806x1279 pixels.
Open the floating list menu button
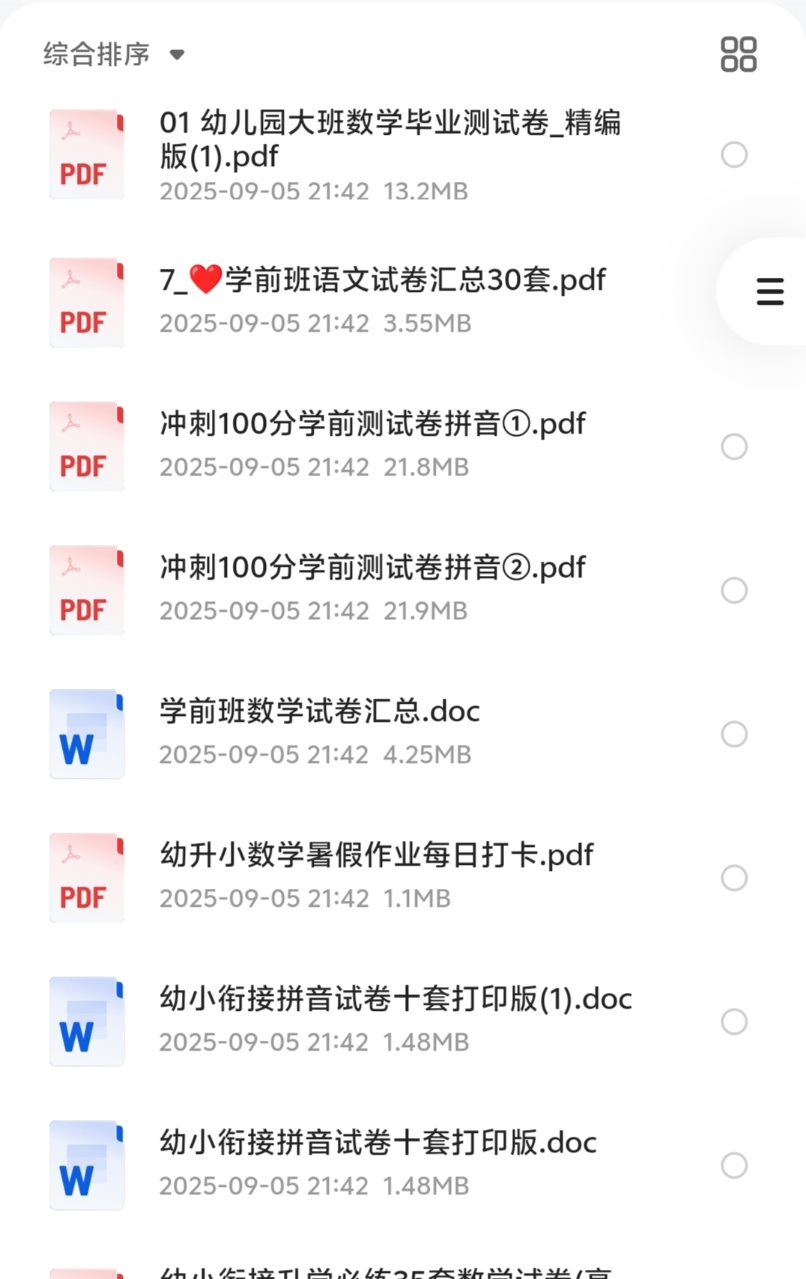point(769,291)
